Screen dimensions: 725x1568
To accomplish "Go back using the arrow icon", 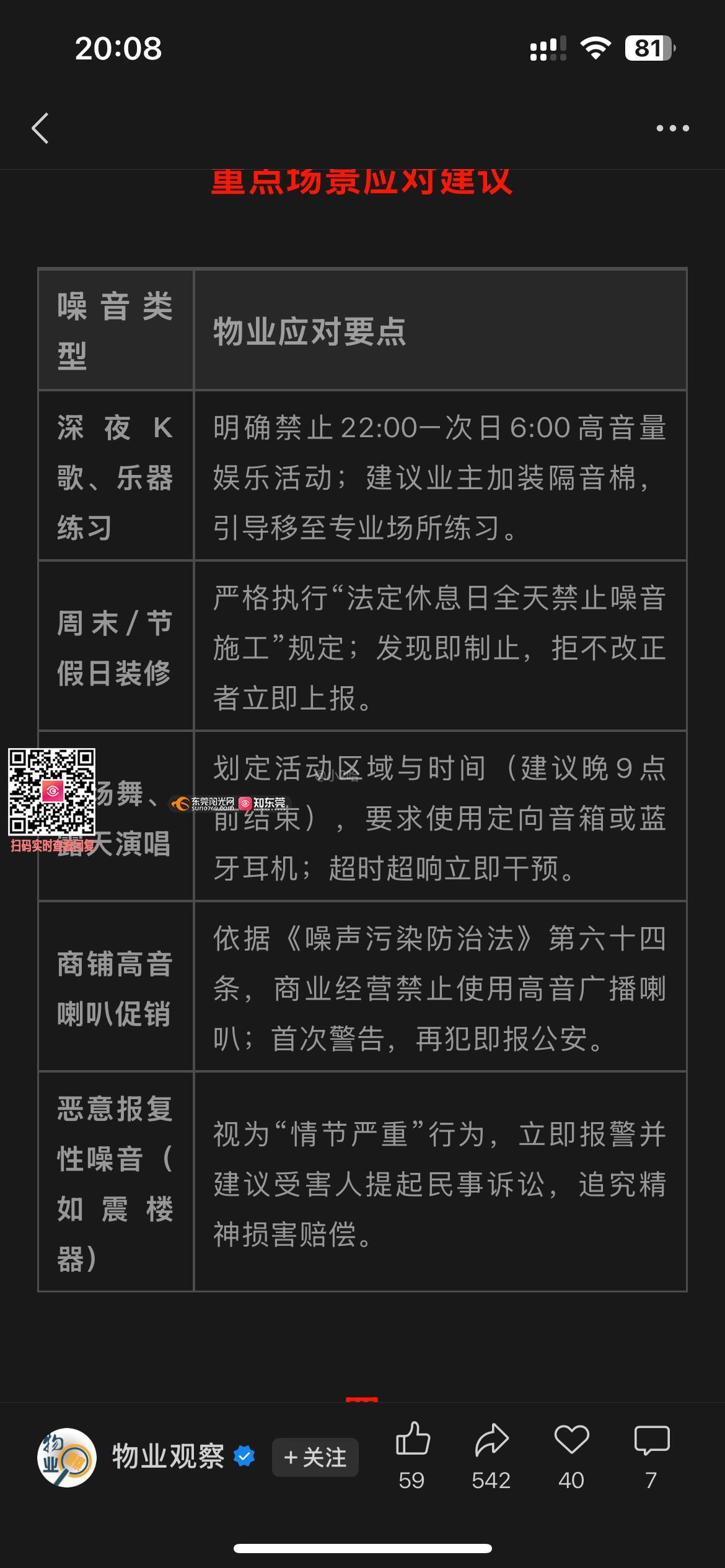I will tap(40, 129).
